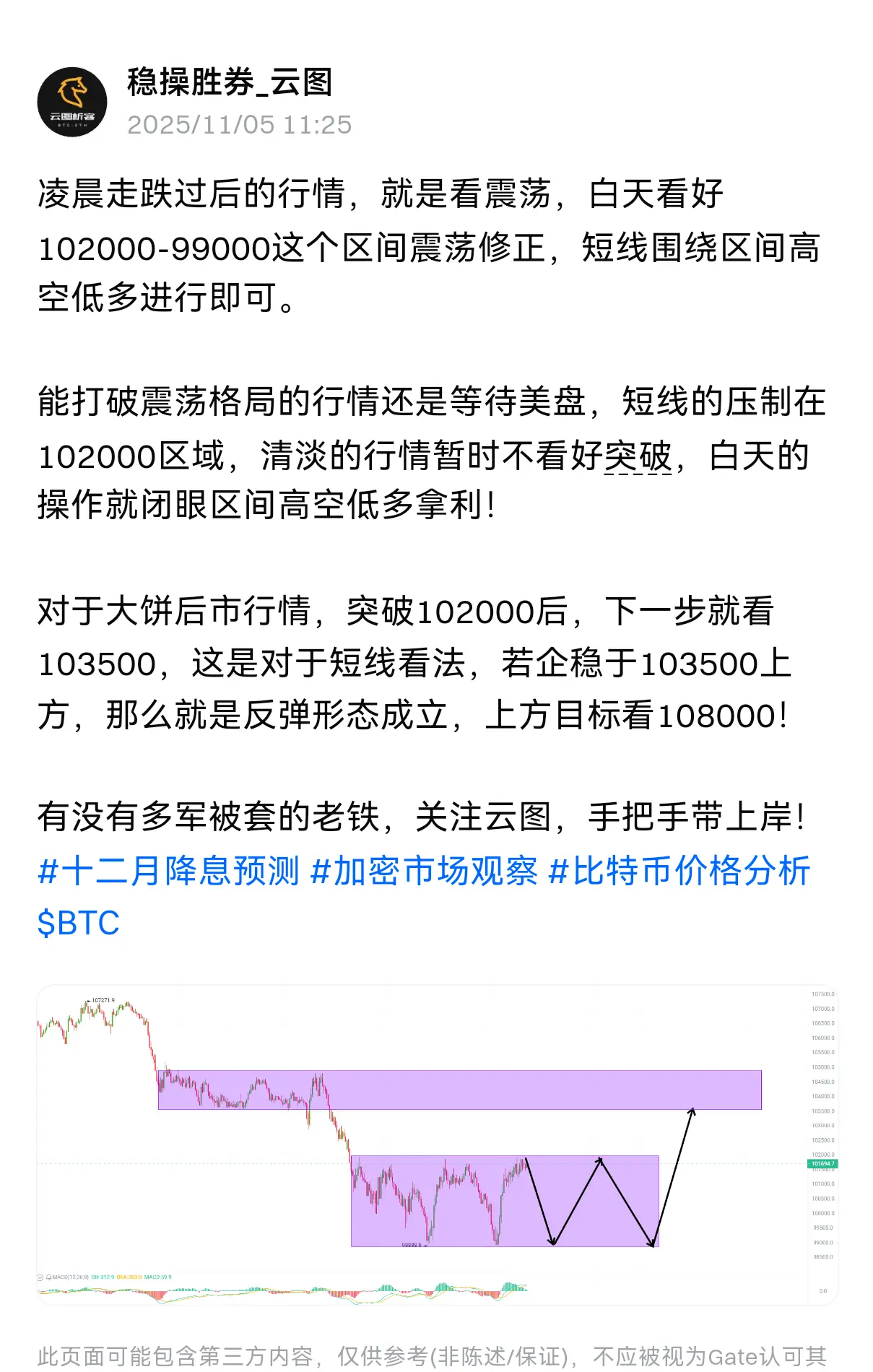Open hashtag #十二月降息预测

click(x=168, y=871)
